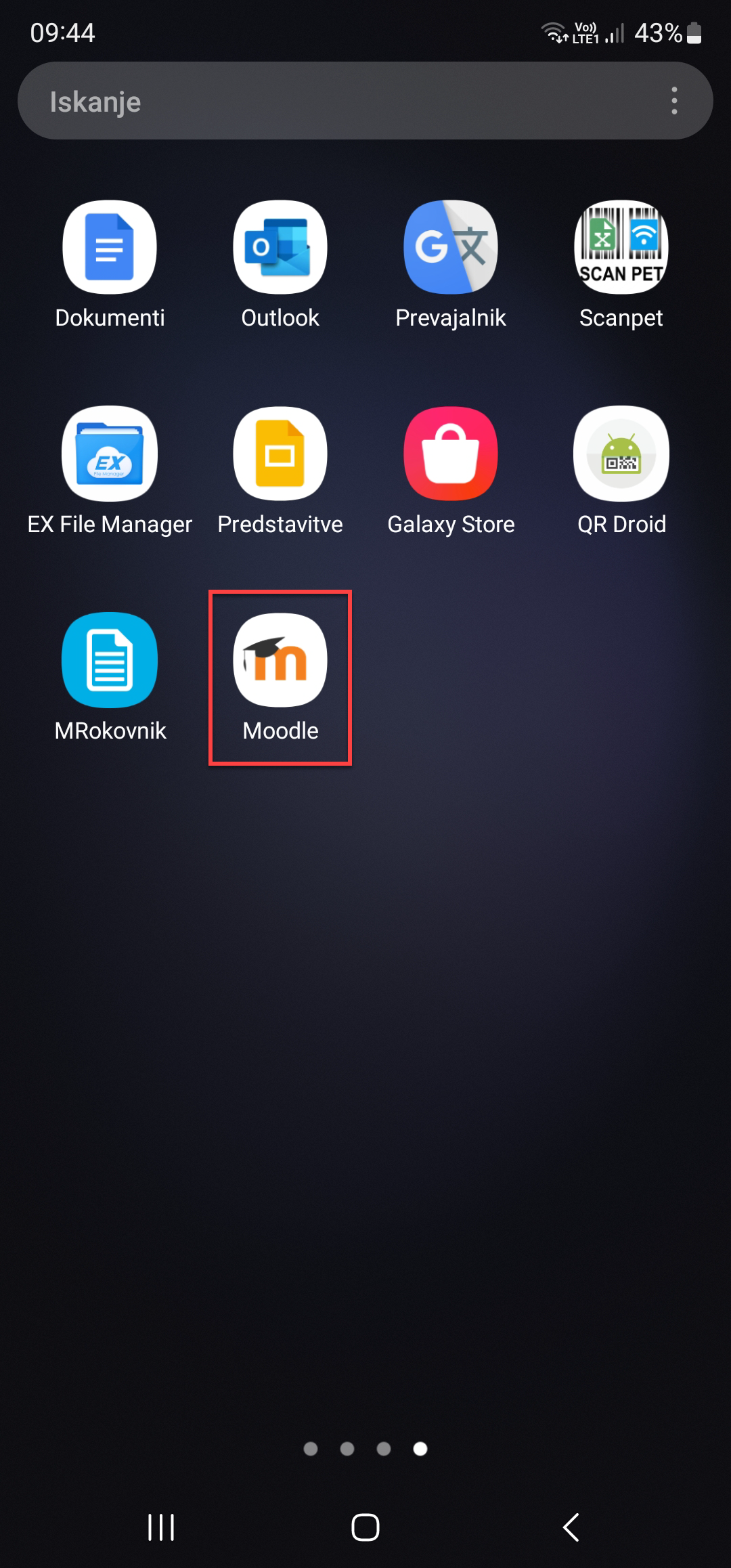Open the Dokumenti app
731x1568 pixels.
click(110, 248)
